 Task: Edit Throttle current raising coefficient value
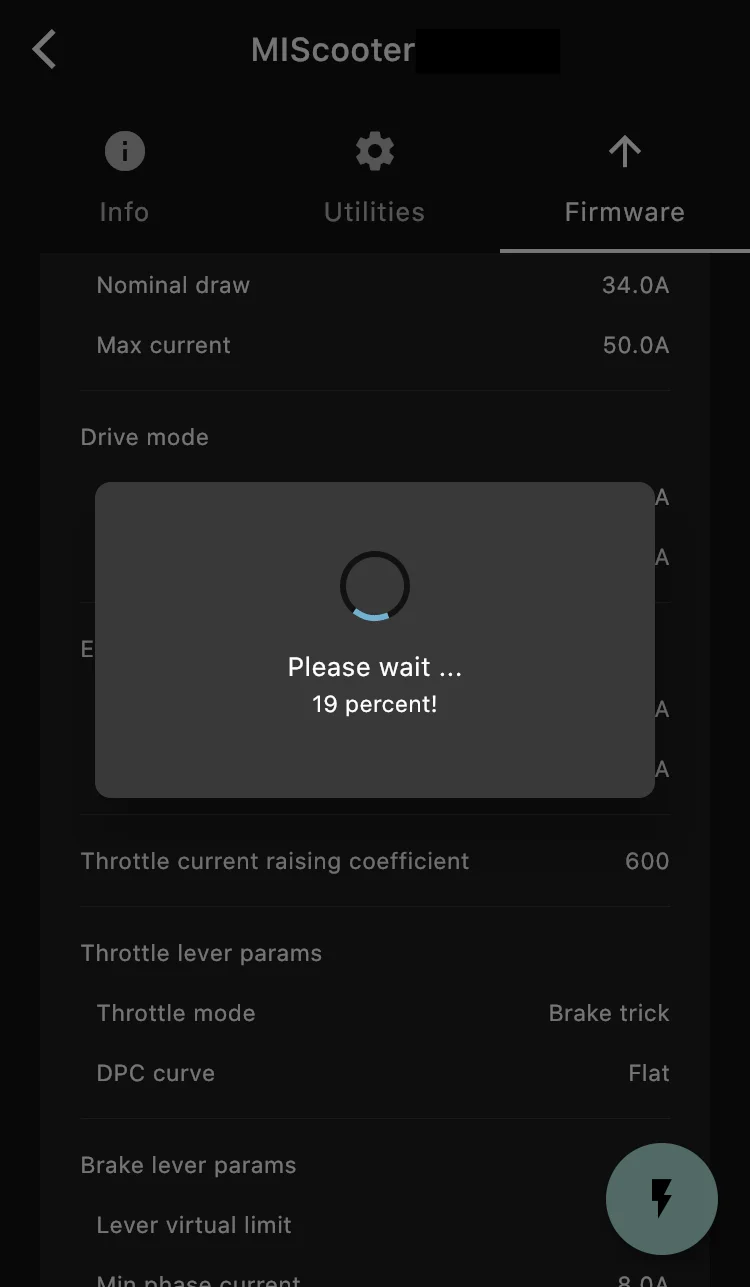(x=374, y=861)
